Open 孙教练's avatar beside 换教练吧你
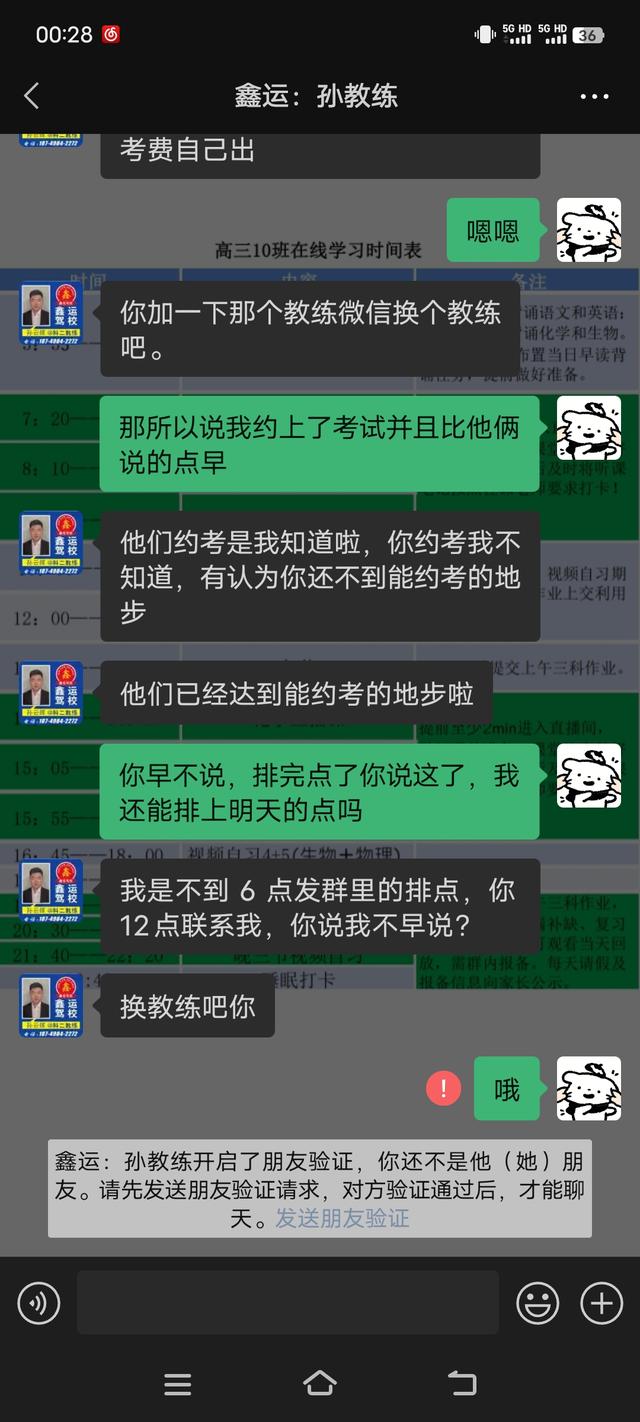 (x=51, y=1007)
